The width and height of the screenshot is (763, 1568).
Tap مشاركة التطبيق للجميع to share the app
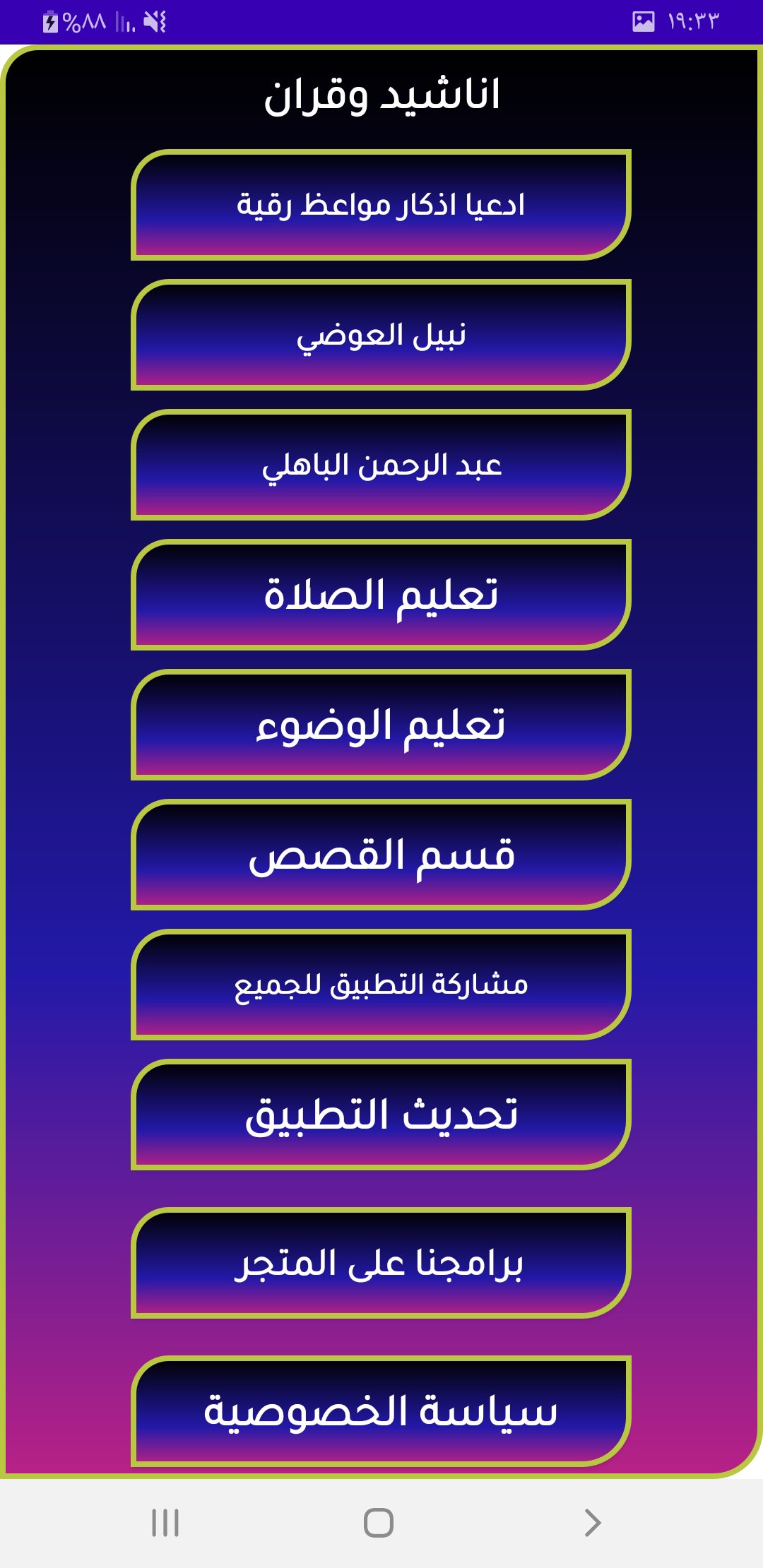point(381,985)
